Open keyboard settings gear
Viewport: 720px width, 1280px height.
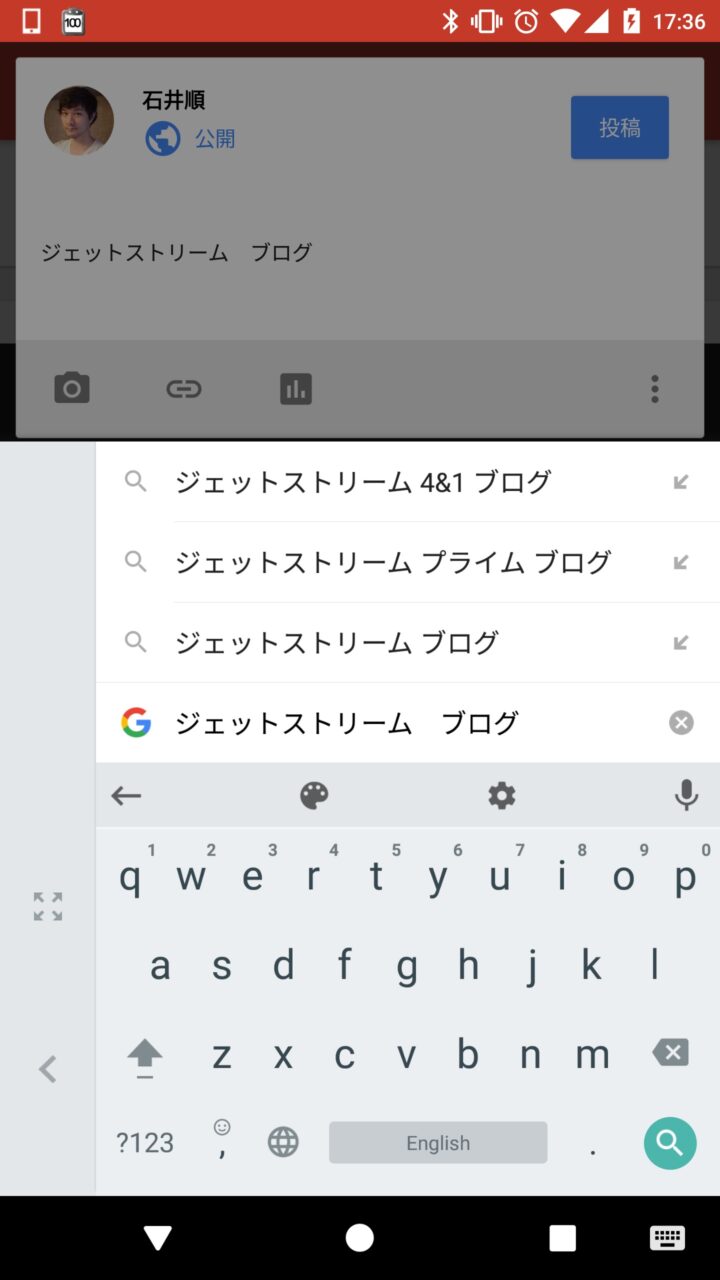point(501,796)
